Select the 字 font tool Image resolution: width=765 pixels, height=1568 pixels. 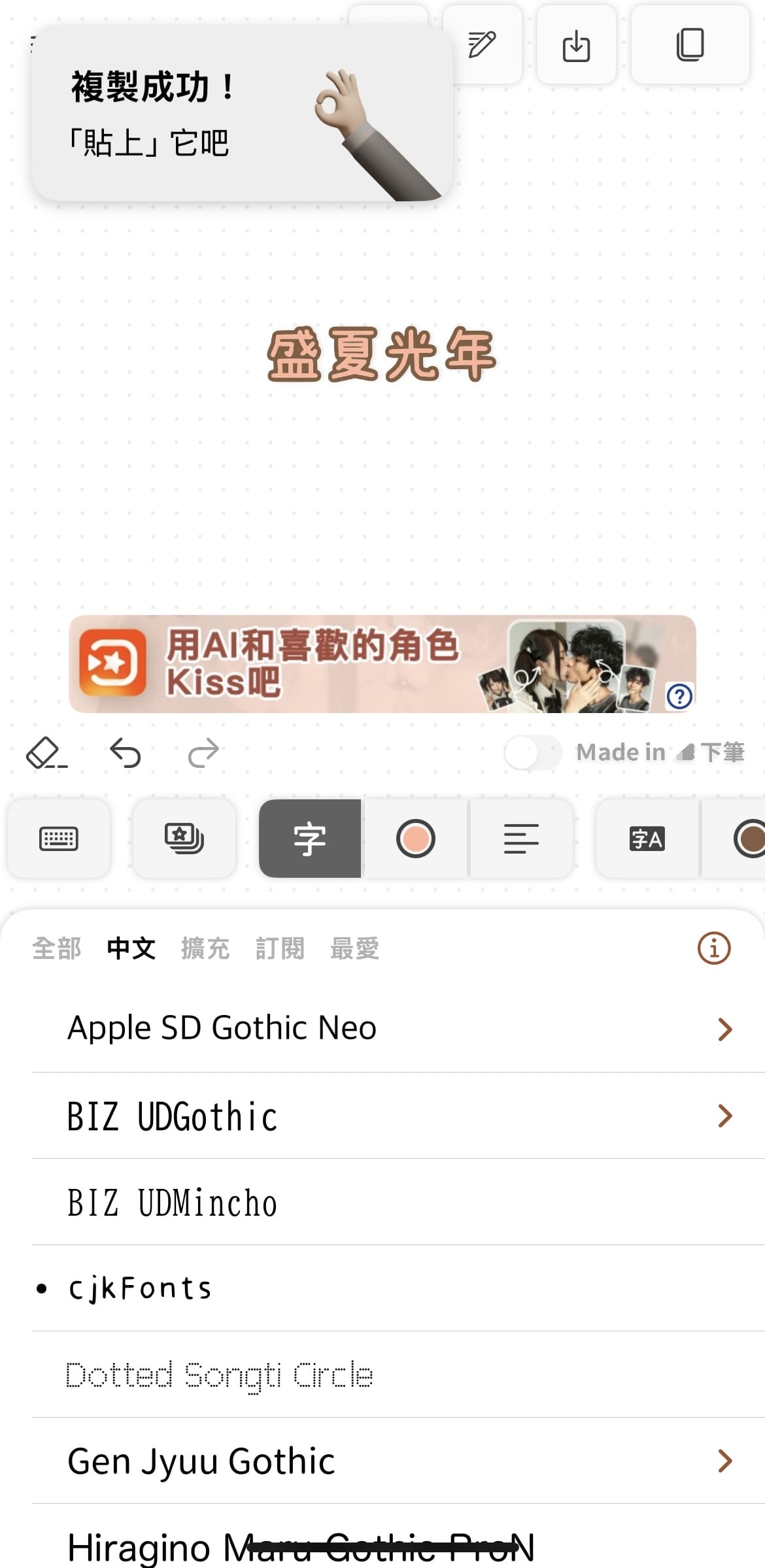[x=310, y=839]
